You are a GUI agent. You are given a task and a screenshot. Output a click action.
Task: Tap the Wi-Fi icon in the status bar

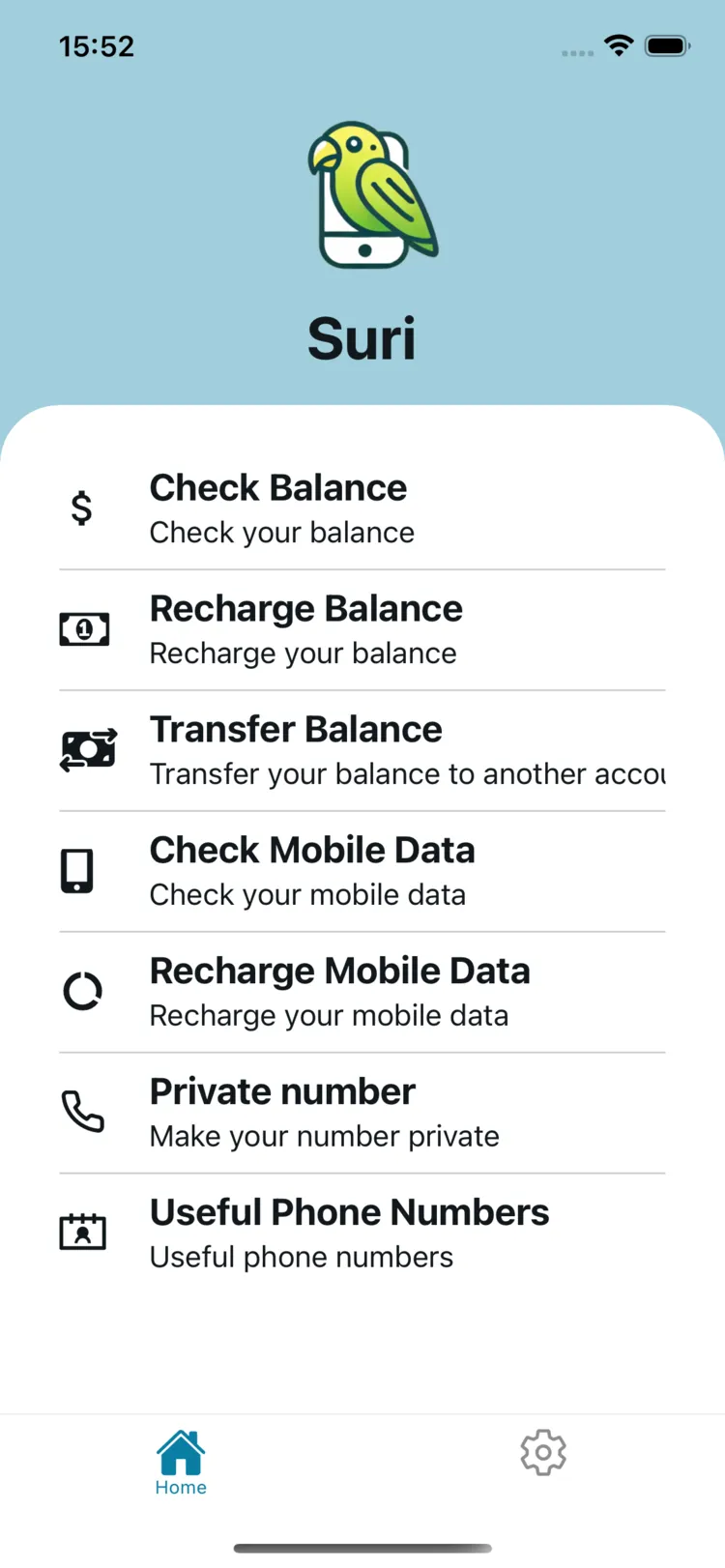[620, 44]
